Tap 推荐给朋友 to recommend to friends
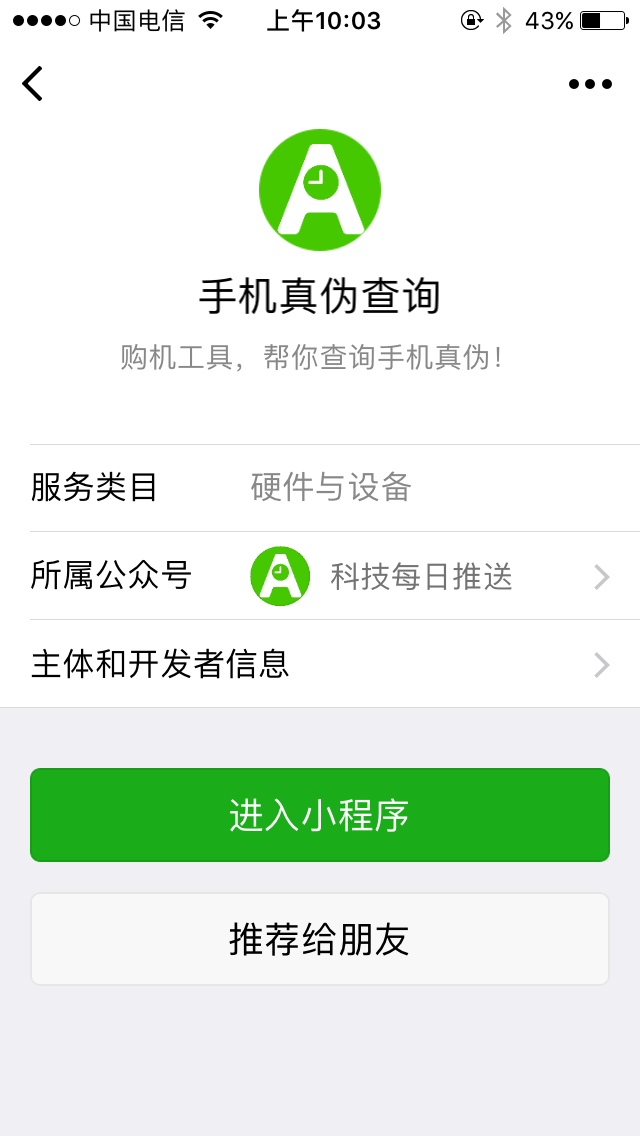This screenshot has width=640, height=1136. (x=320, y=939)
